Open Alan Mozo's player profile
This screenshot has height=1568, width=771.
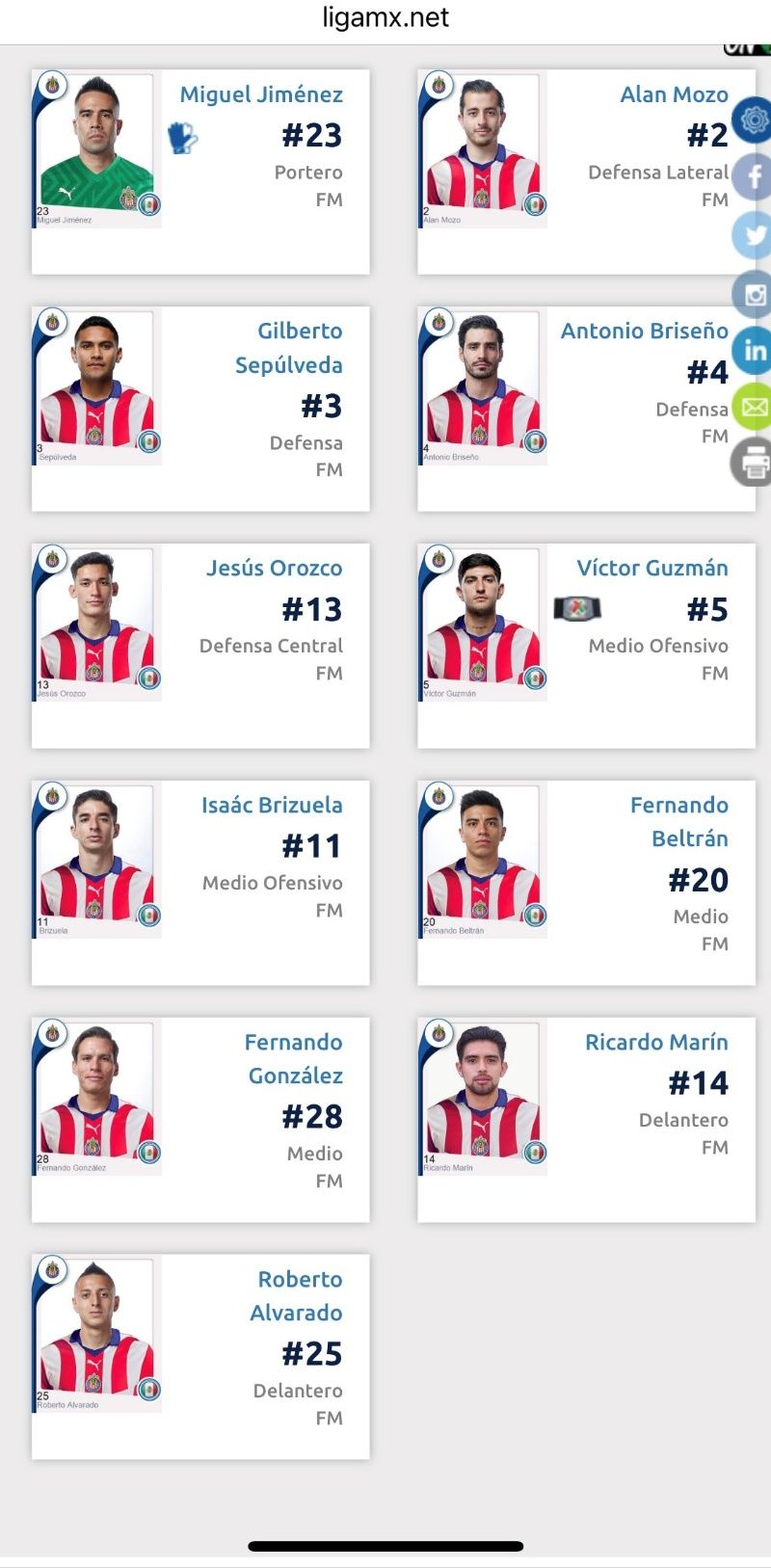673,94
